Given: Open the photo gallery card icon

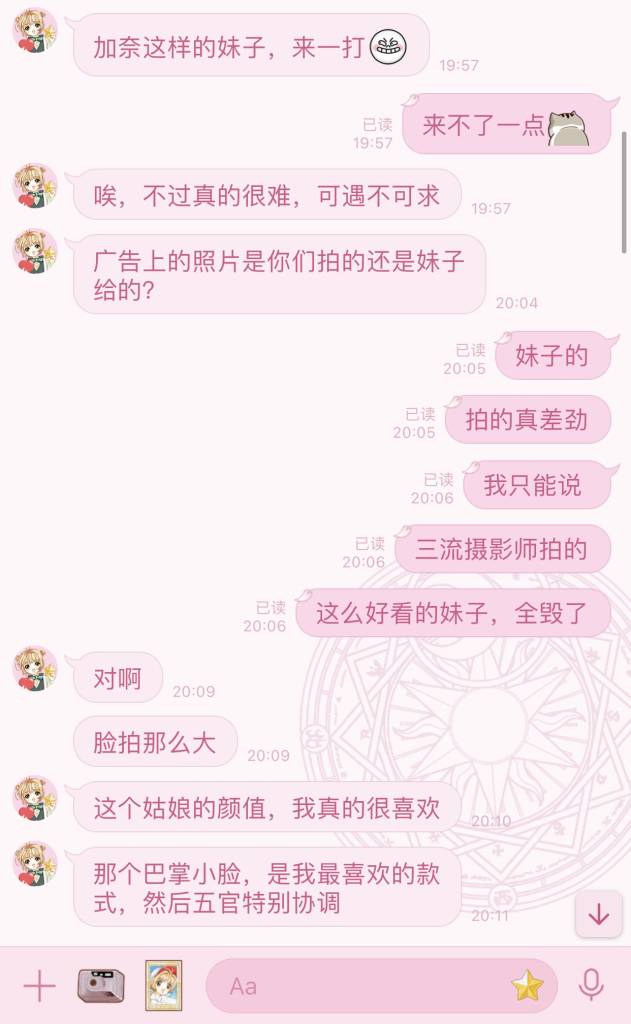Looking at the screenshot, I should pos(163,986).
